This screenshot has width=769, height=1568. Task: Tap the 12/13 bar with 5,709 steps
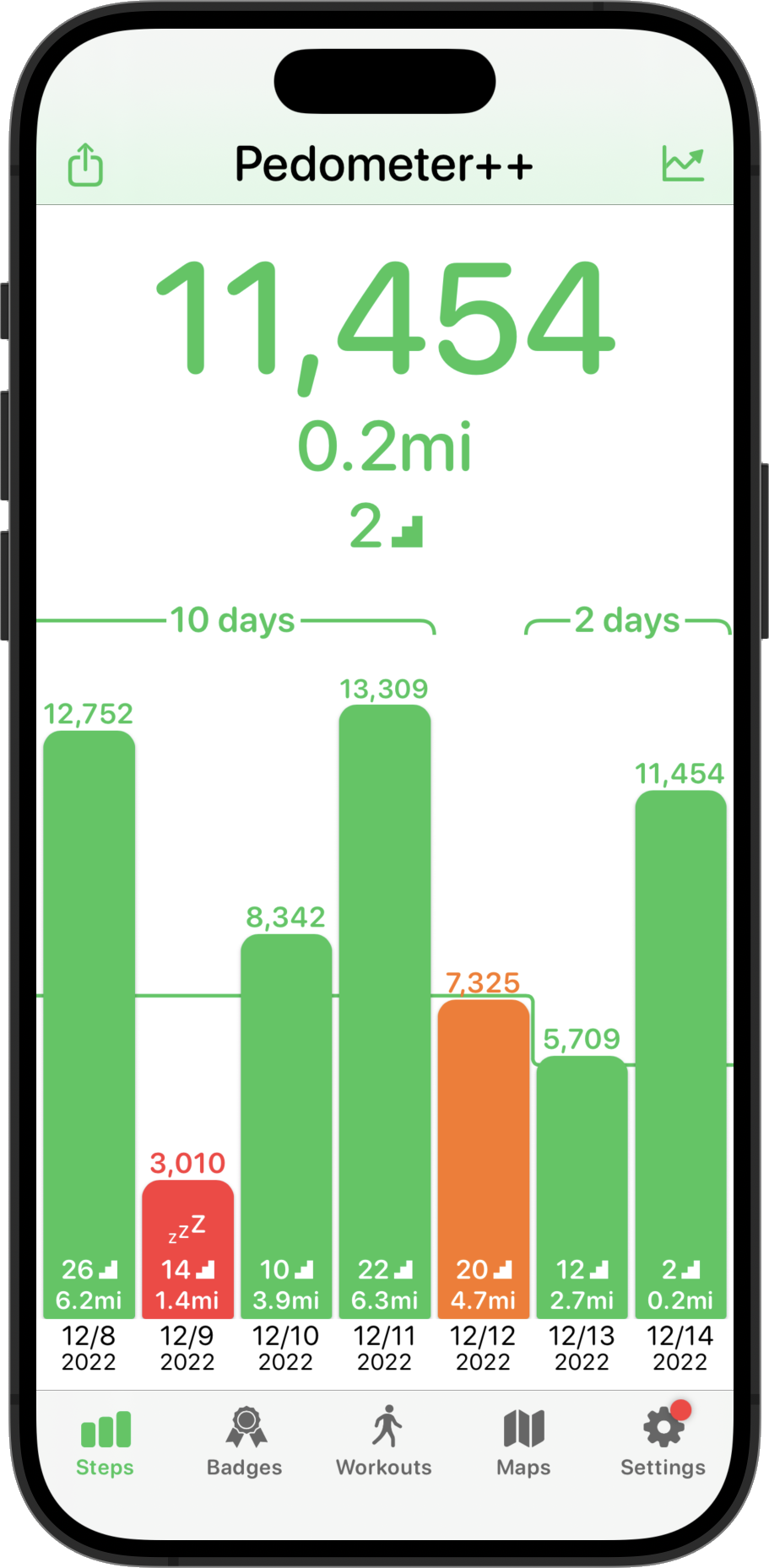[582, 1187]
